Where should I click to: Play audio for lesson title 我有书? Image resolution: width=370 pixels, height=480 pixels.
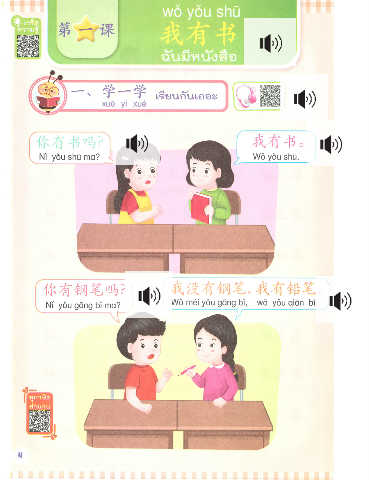tap(271, 43)
